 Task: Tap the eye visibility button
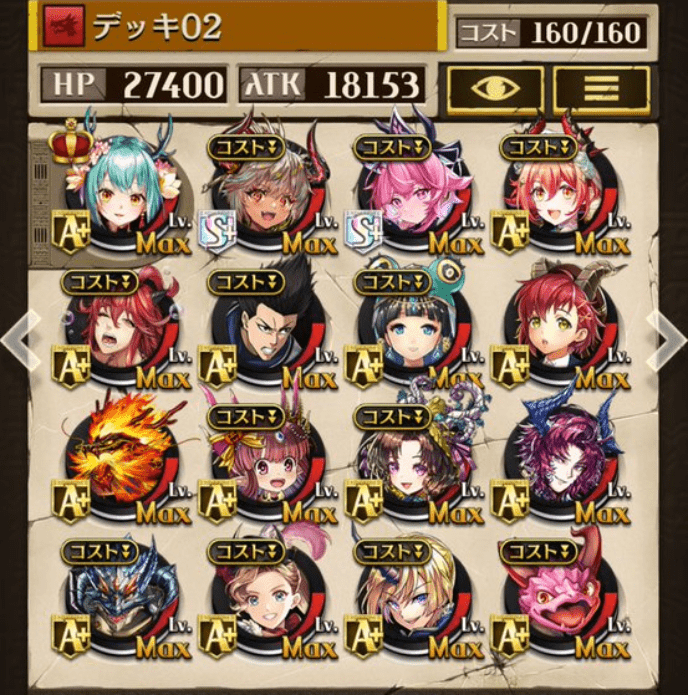click(494, 89)
